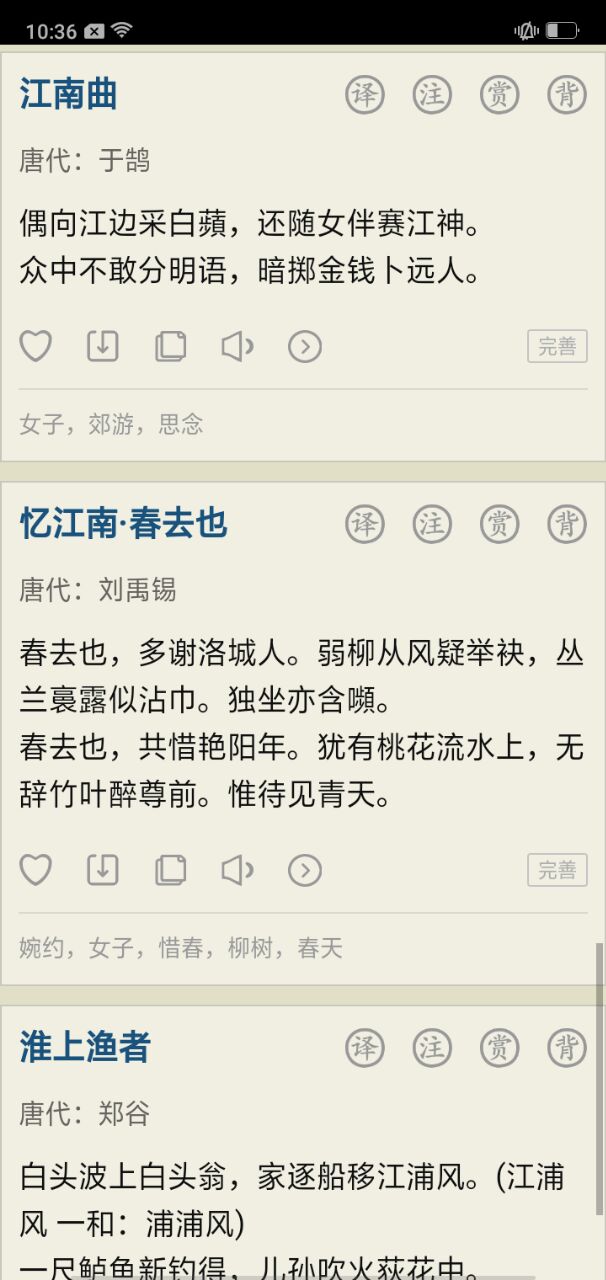Show annotations for 江南曲

(x=432, y=95)
